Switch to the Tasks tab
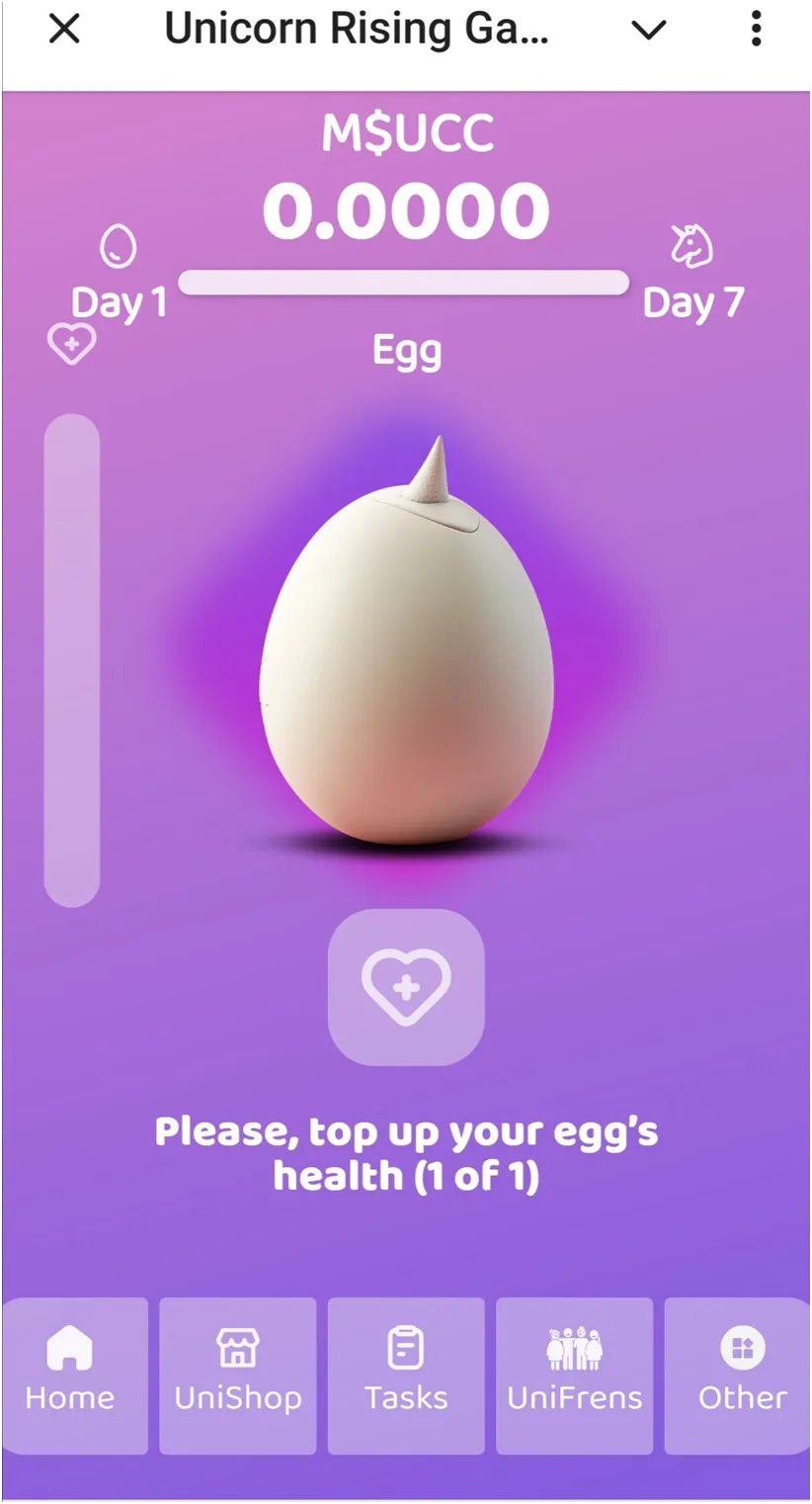 click(x=406, y=1376)
